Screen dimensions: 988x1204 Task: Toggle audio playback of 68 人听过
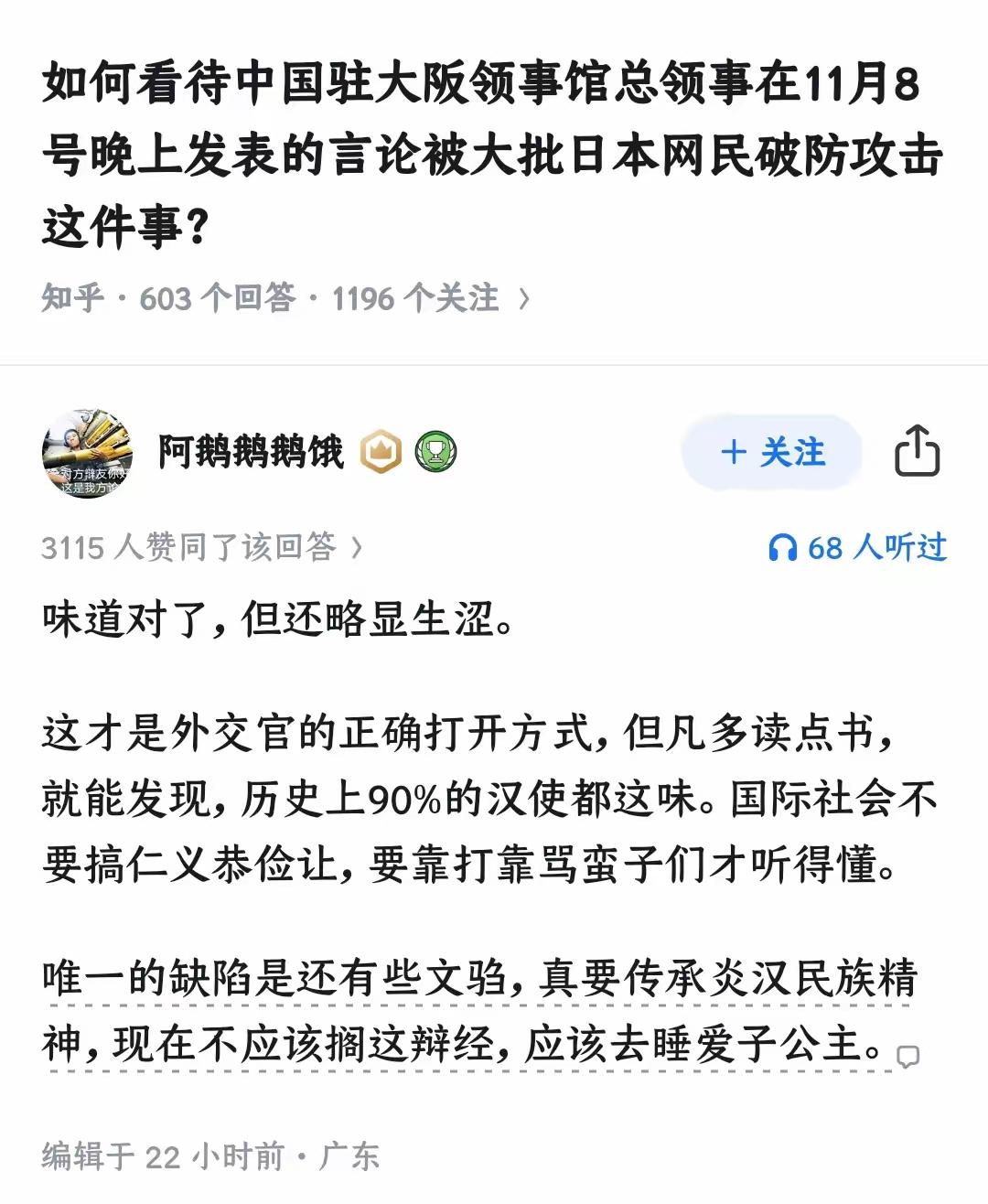pos(860,548)
